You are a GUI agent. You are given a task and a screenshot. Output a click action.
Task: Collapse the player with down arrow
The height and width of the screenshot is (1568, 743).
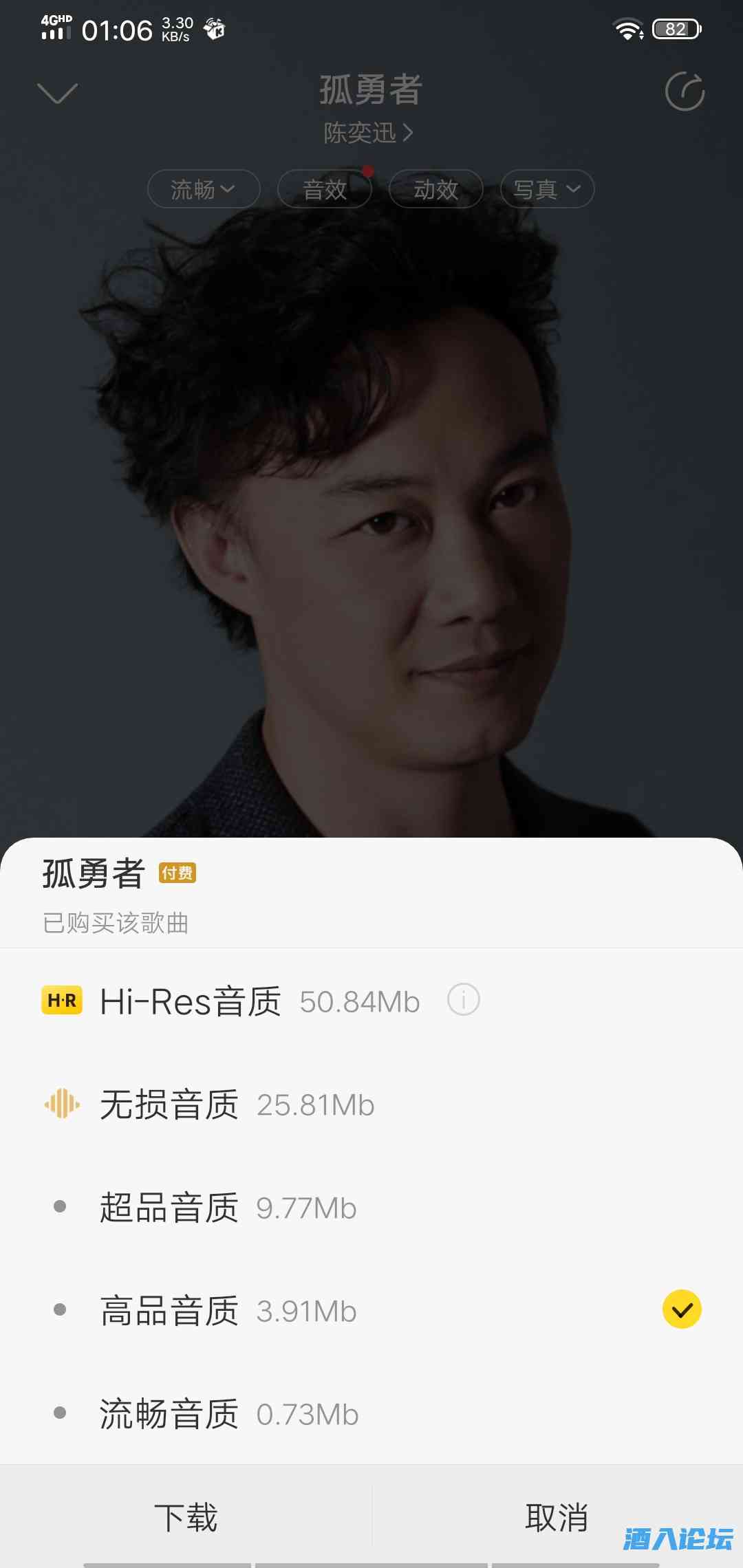(x=57, y=93)
